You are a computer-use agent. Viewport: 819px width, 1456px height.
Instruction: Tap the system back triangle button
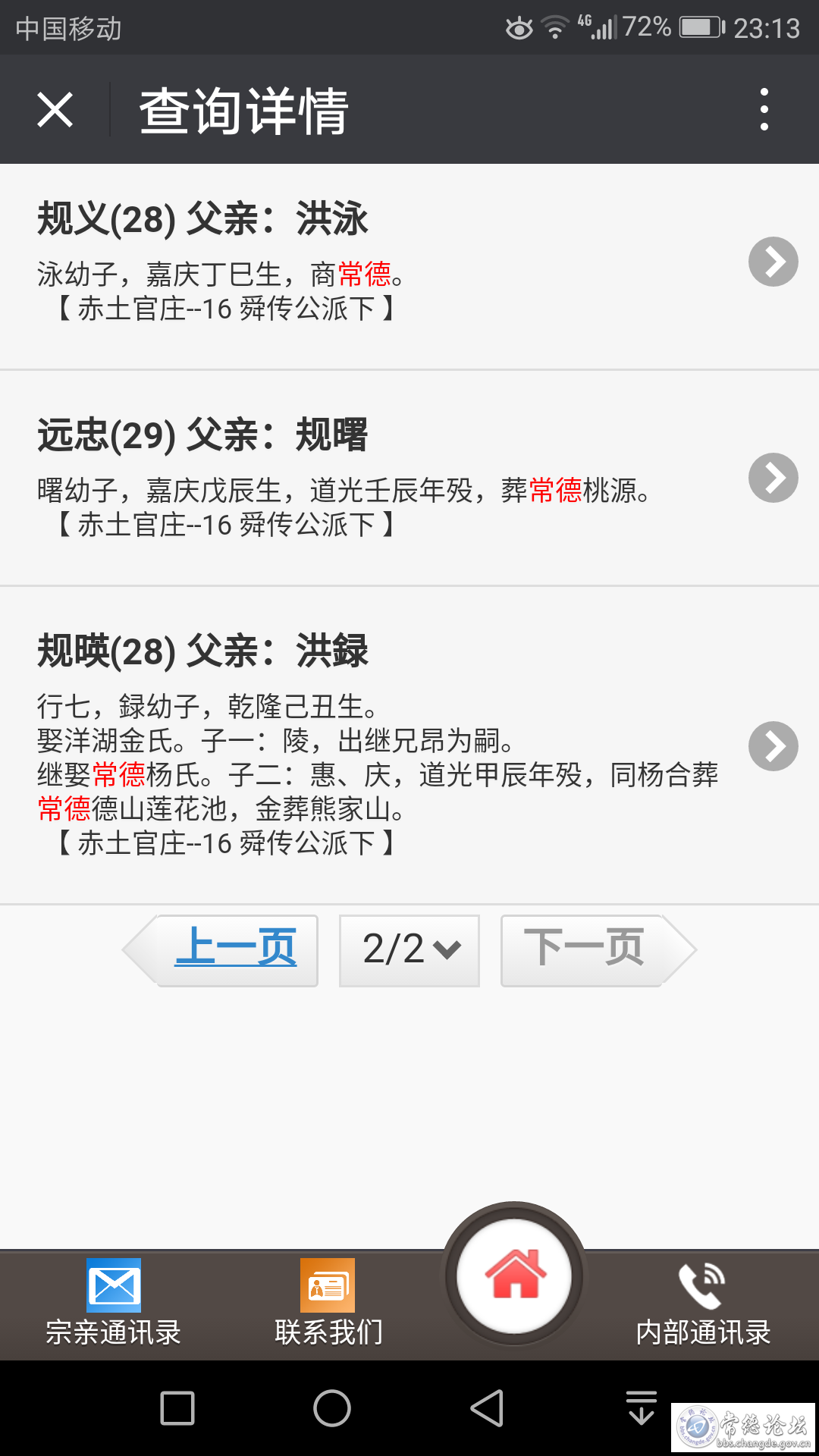click(x=487, y=1408)
